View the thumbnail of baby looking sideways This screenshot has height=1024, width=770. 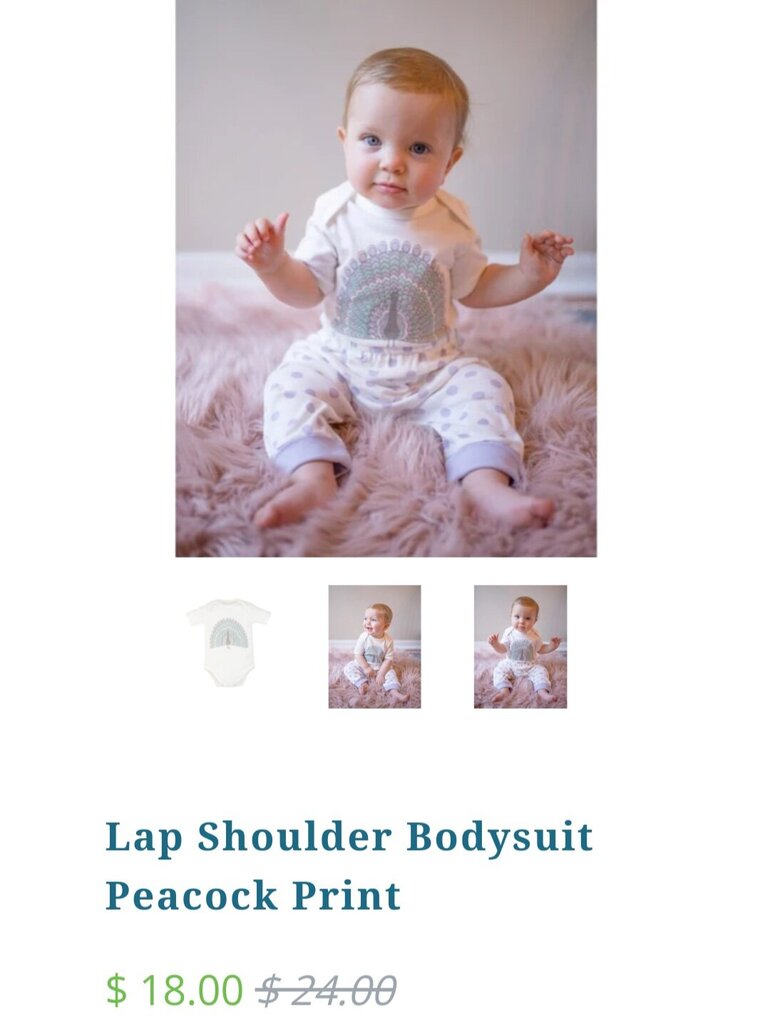pyautogui.click(x=375, y=646)
